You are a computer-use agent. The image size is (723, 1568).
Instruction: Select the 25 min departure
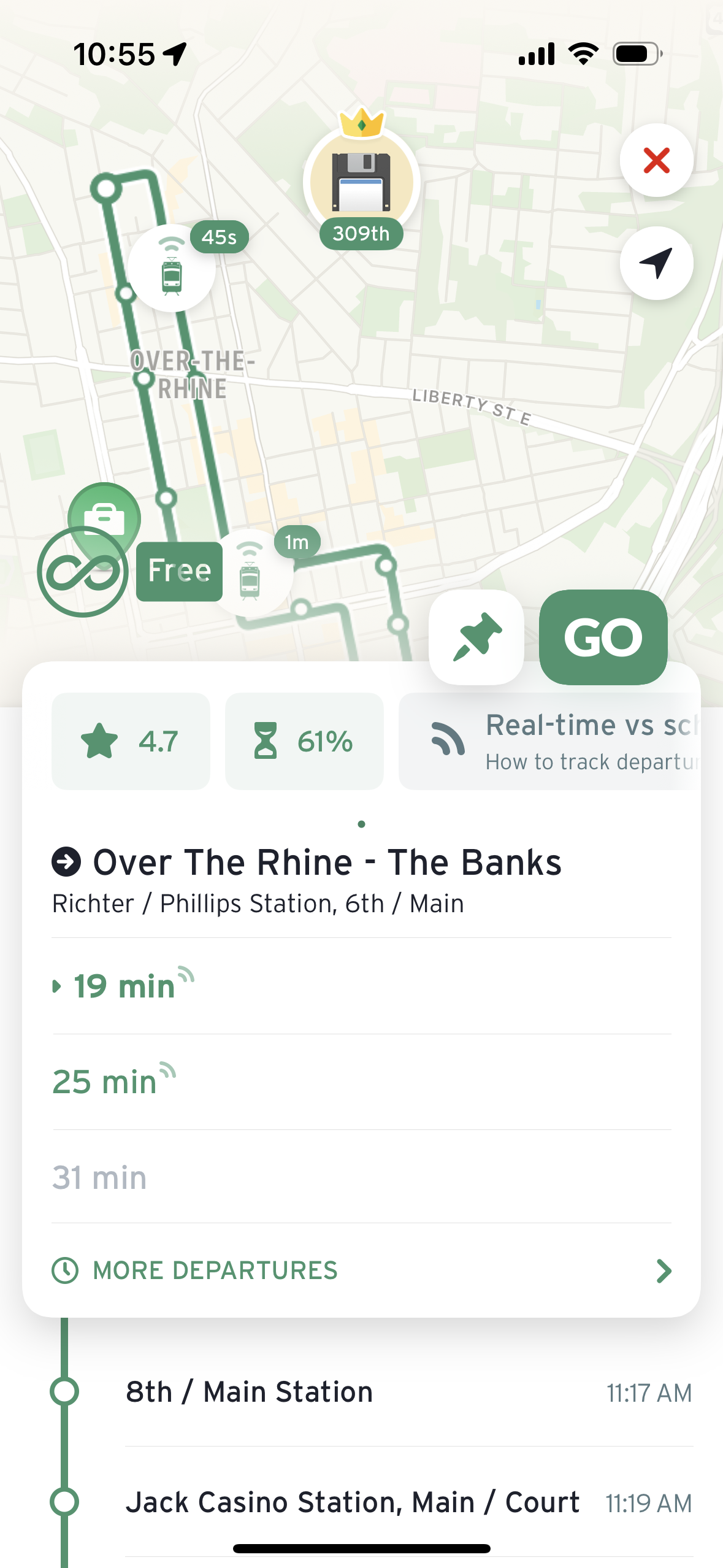click(362, 1082)
